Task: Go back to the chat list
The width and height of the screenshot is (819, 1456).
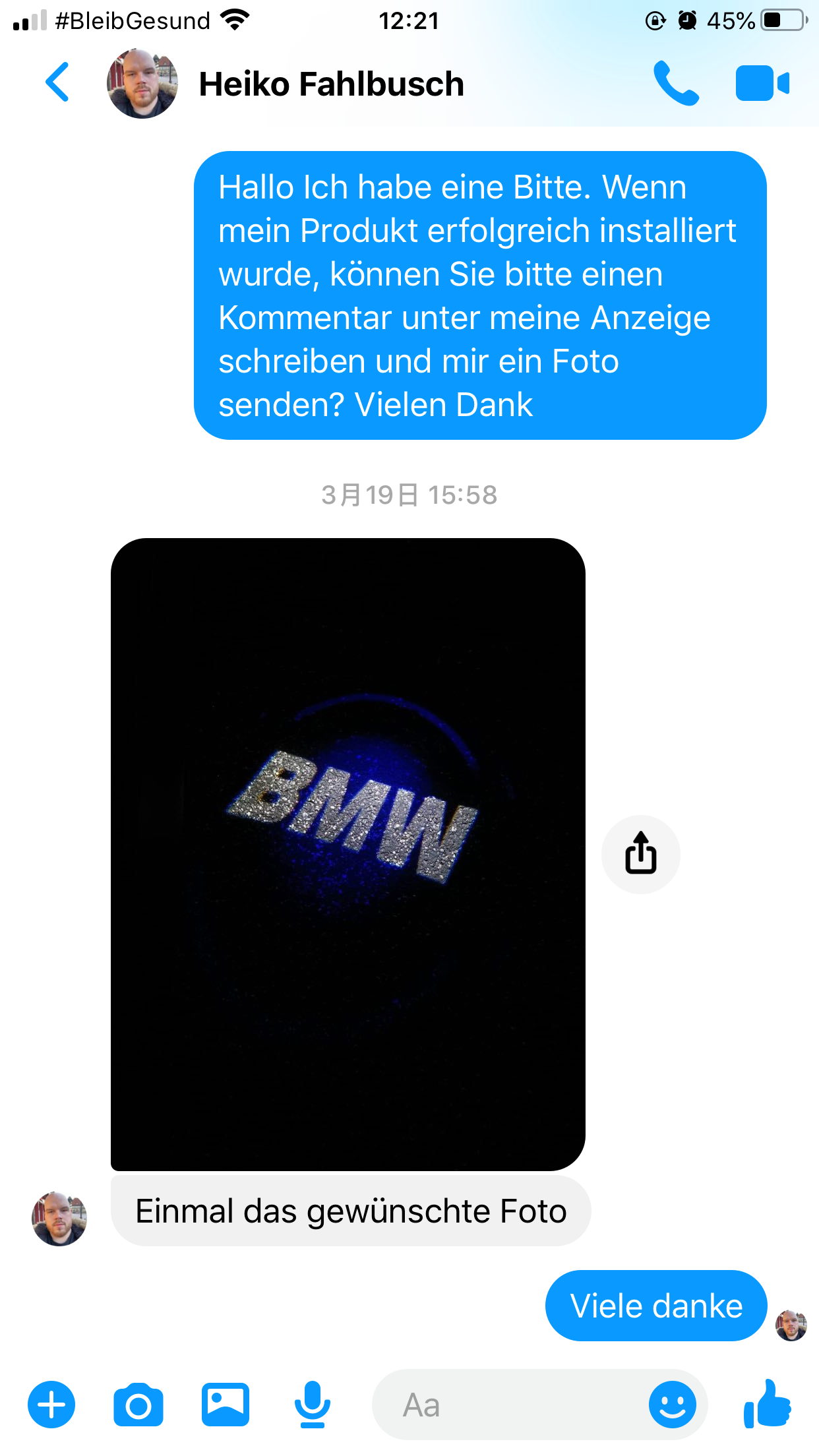Action: click(x=57, y=82)
